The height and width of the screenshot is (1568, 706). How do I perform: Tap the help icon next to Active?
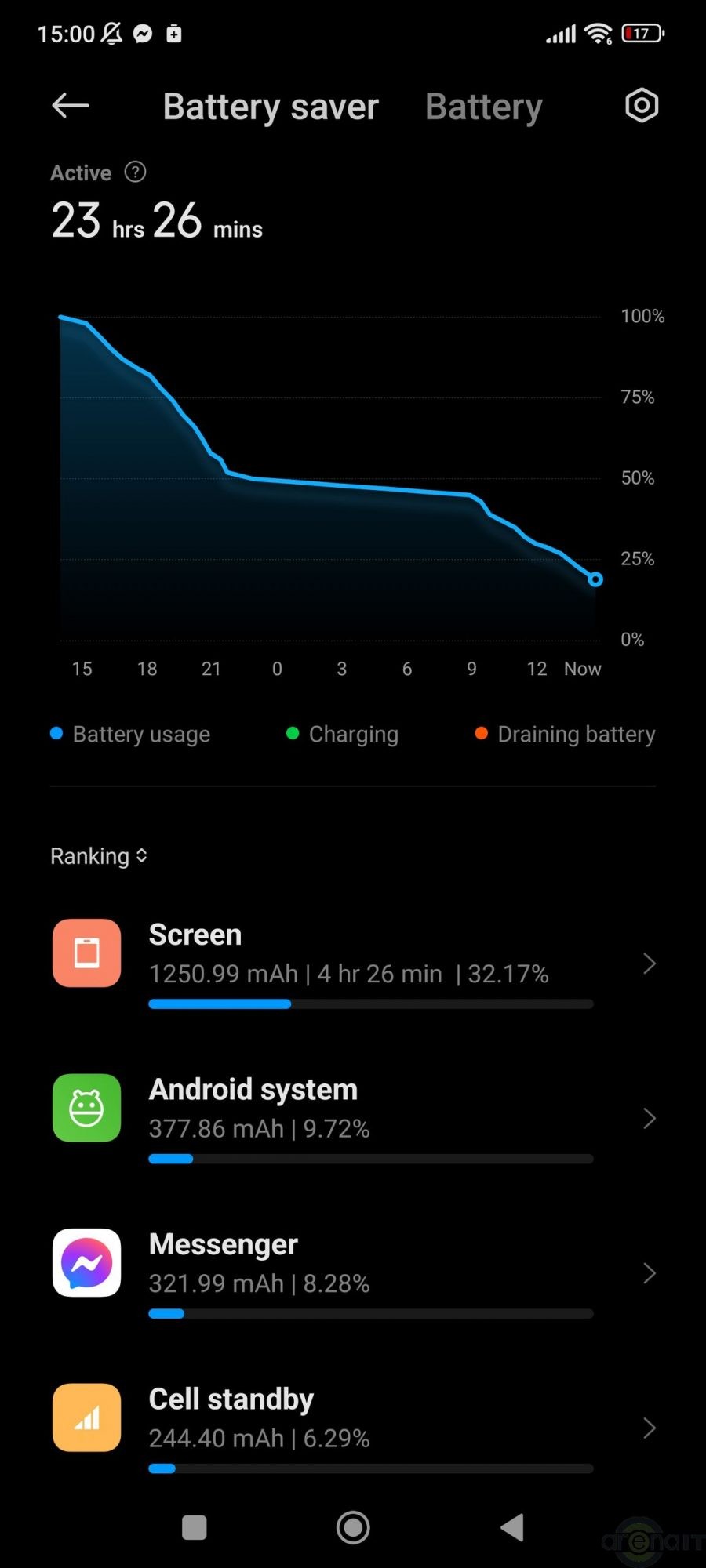point(136,172)
